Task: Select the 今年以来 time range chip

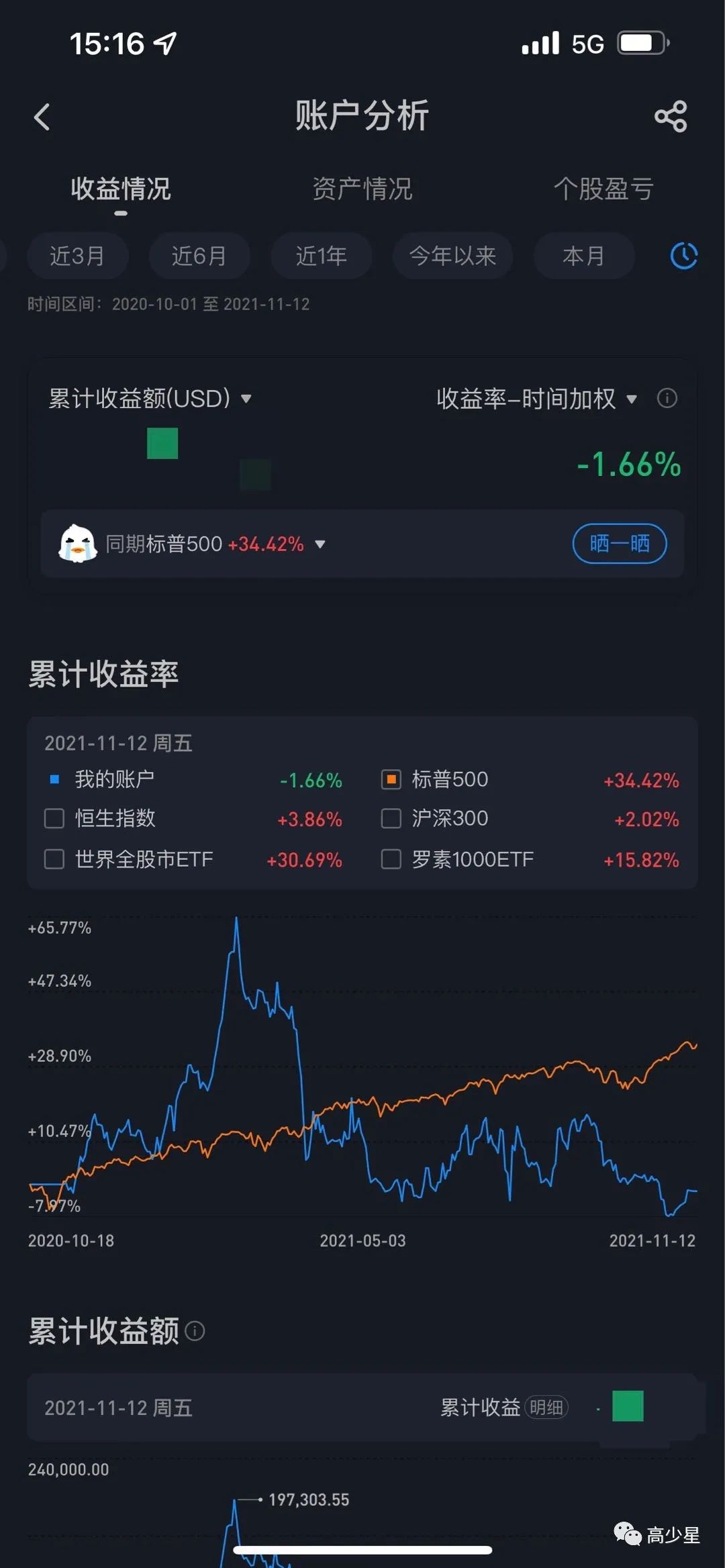Action: point(452,256)
